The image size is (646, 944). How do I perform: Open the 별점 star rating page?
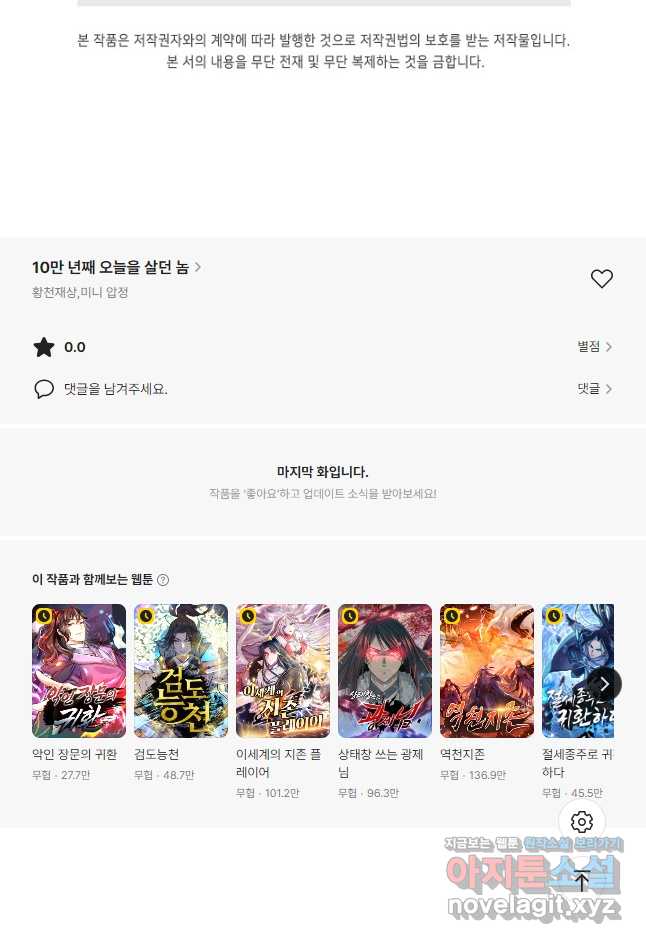point(594,347)
